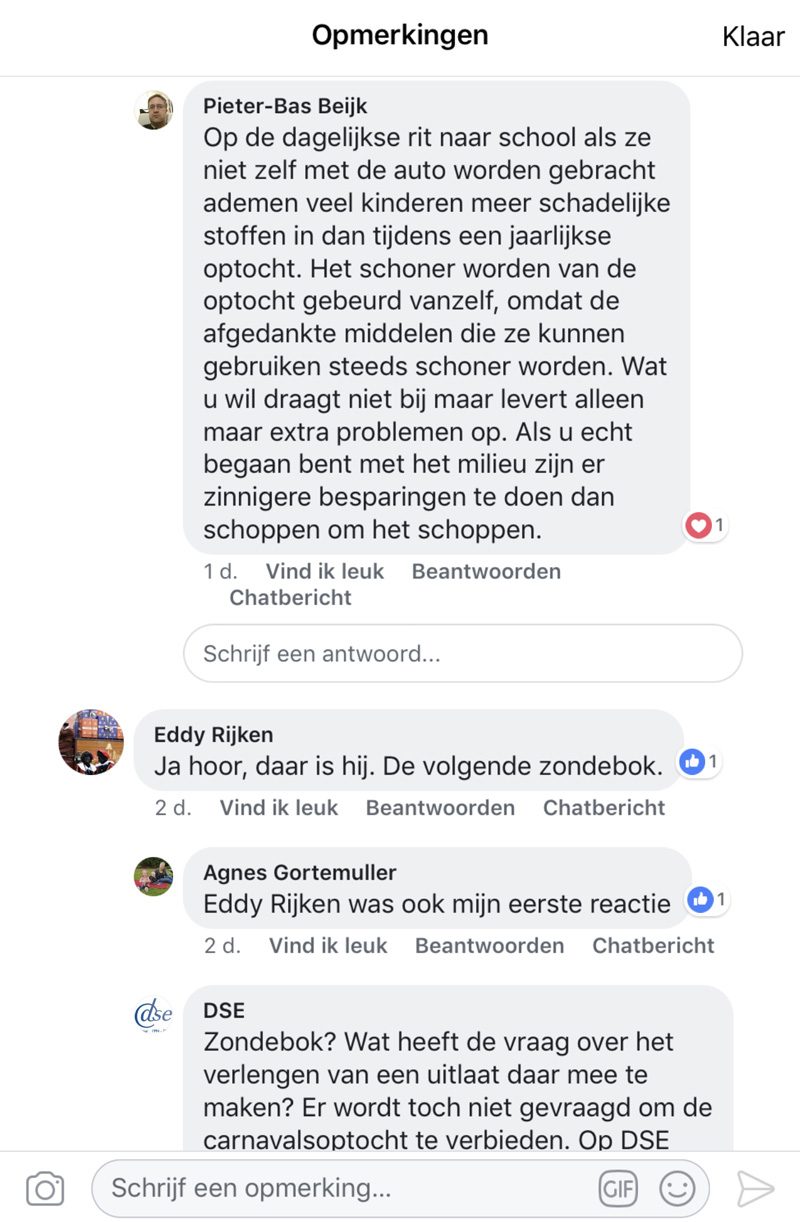Open DSE page from its avatar
The width and height of the screenshot is (800, 1222).
coord(154,1014)
